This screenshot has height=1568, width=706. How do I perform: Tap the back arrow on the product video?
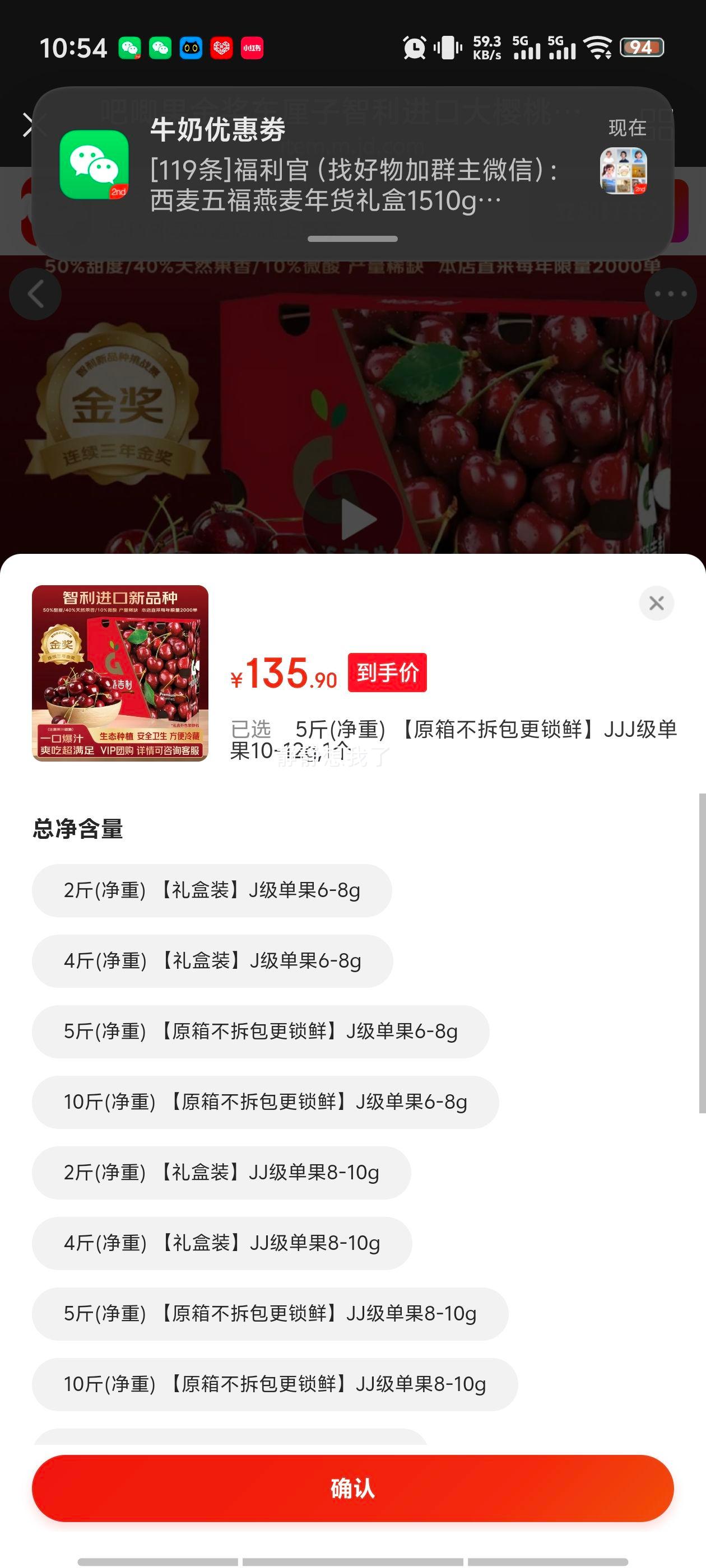click(35, 293)
